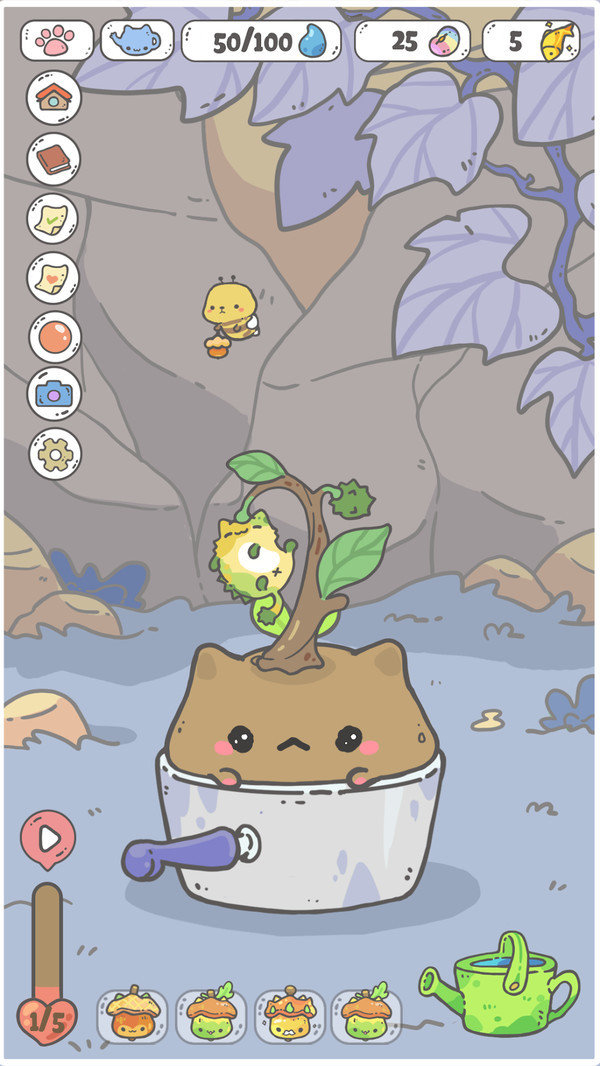Open the birdhouse home icon
600x1066 pixels.
pyautogui.click(x=54, y=98)
